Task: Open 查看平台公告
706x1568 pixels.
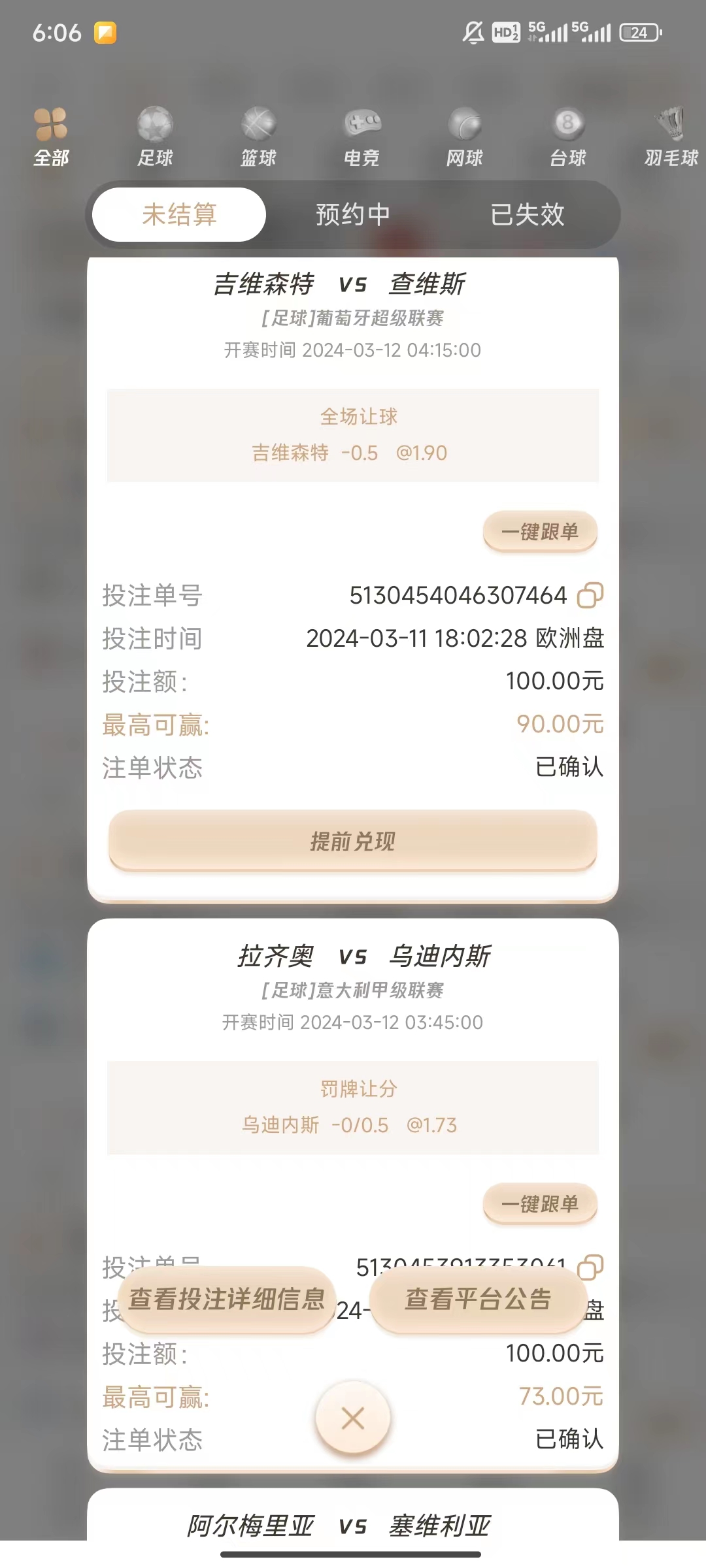Action: pos(478,1299)
